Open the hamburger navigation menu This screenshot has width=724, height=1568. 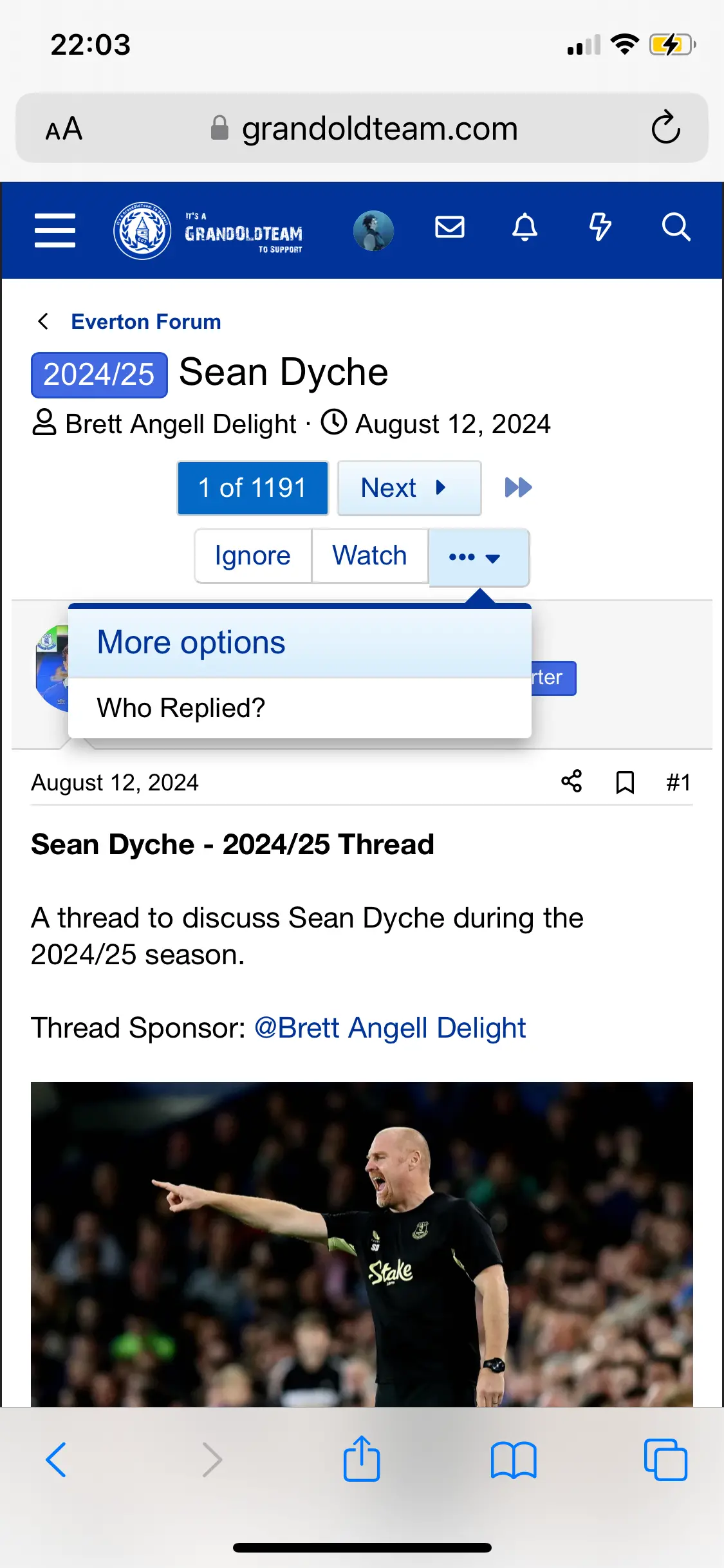tap(55, 230)
